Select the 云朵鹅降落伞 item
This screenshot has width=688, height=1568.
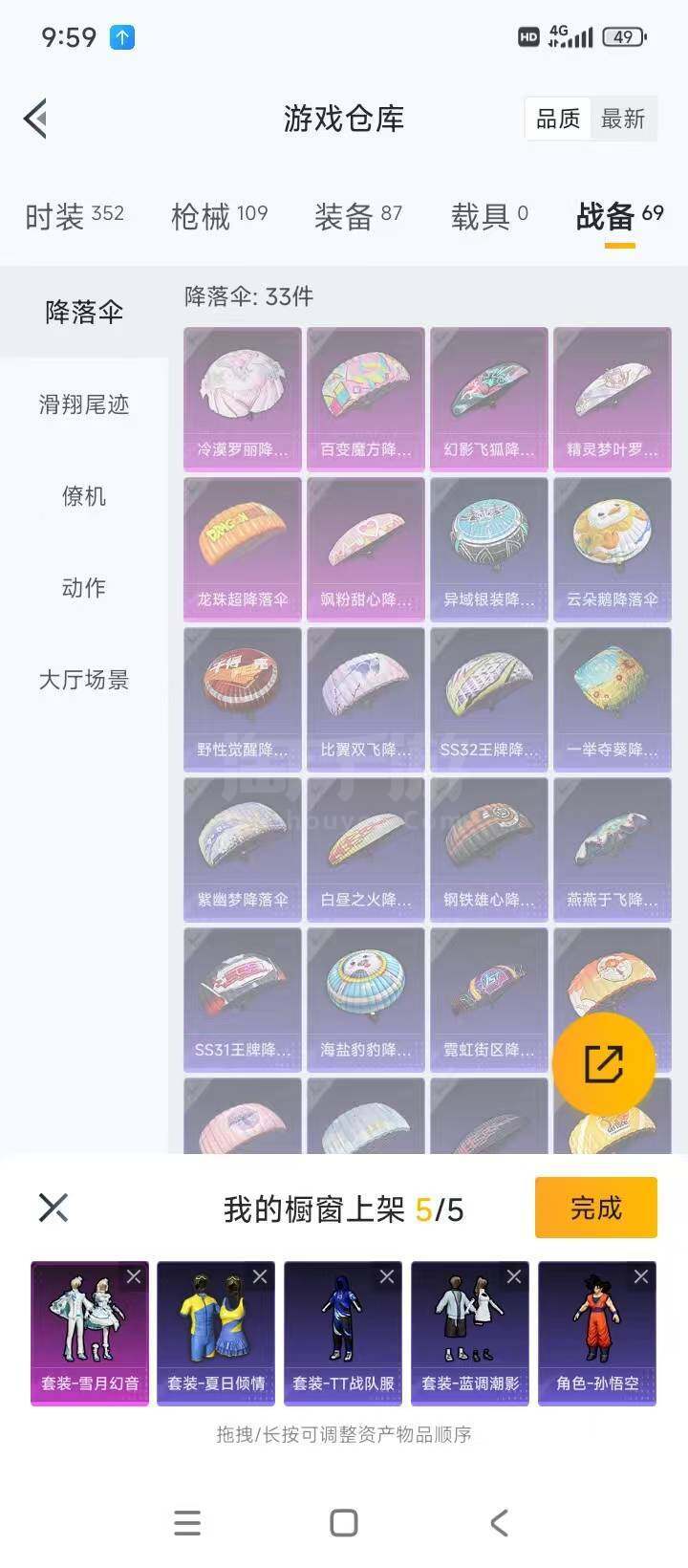coord(612,549)
